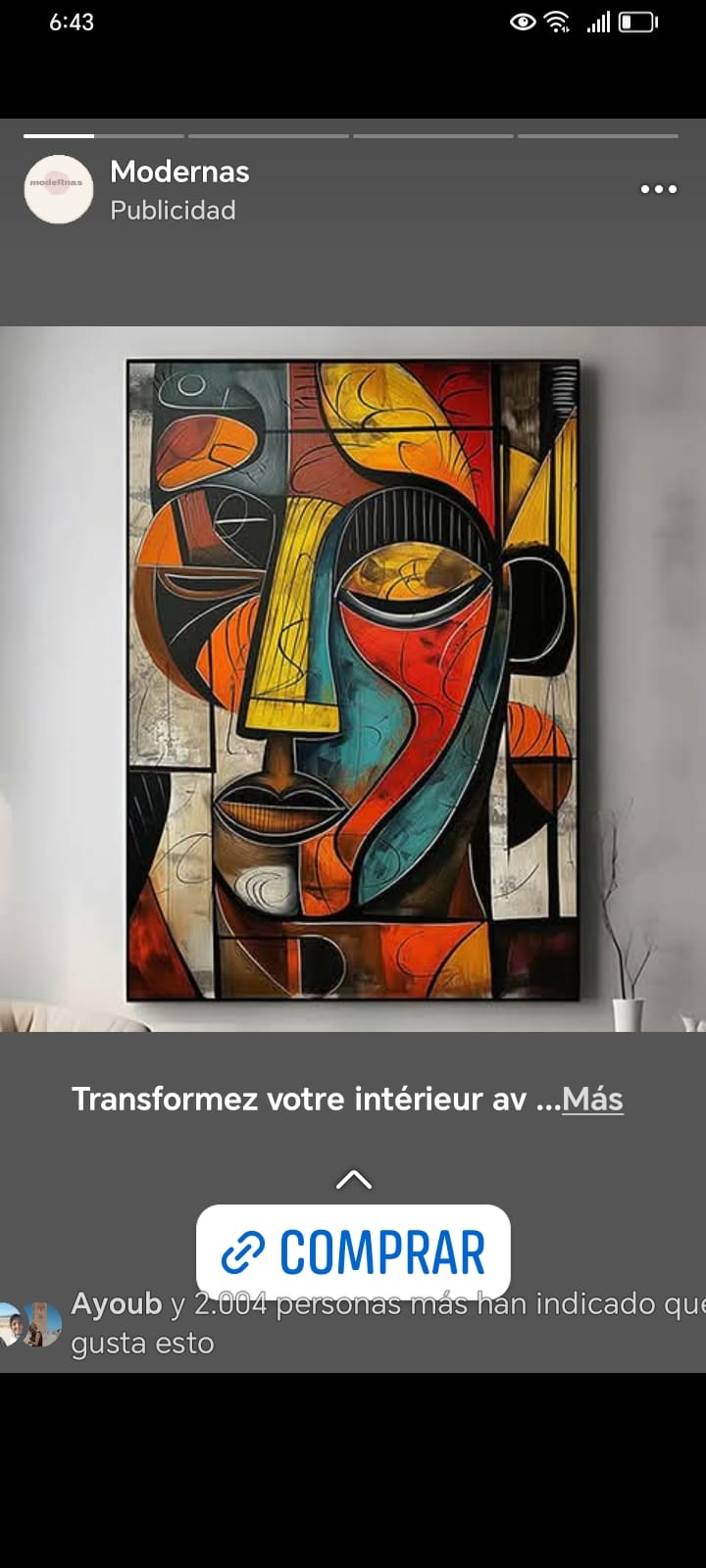
Task: Open the Modernas profile picture
Action: (59, 189)
